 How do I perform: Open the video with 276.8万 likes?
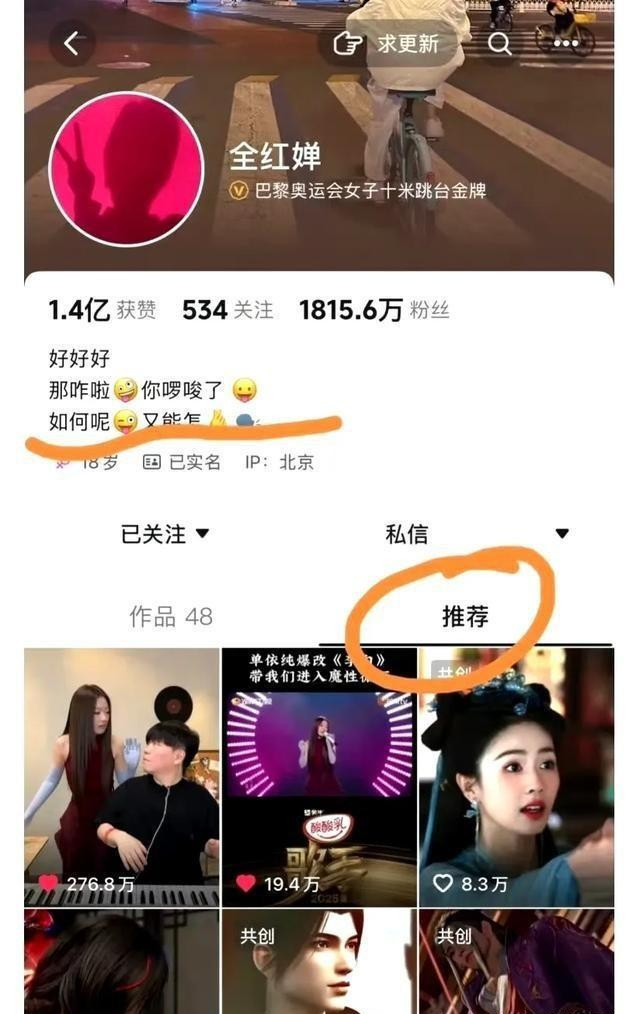(121, 775)
